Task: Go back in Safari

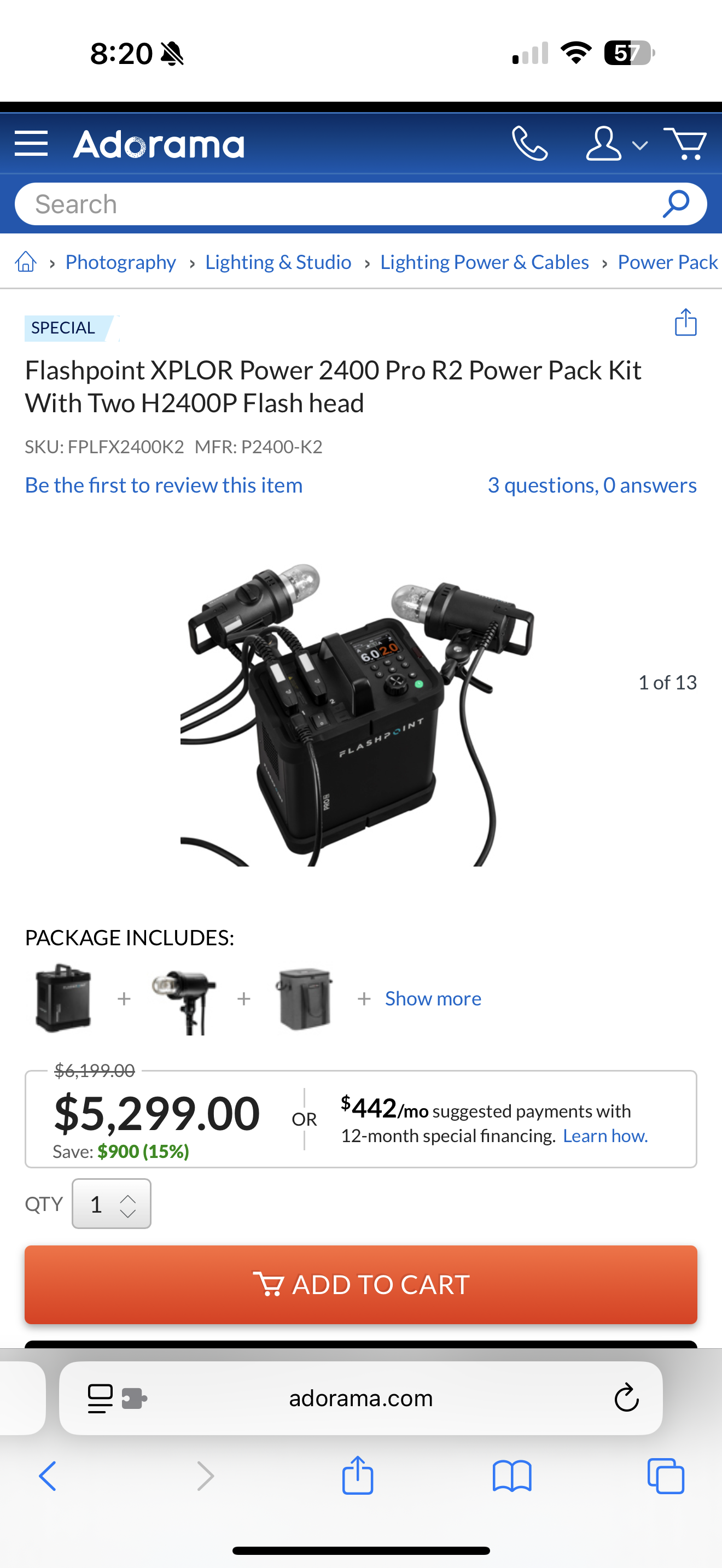Action: (x=48, y=1476)
